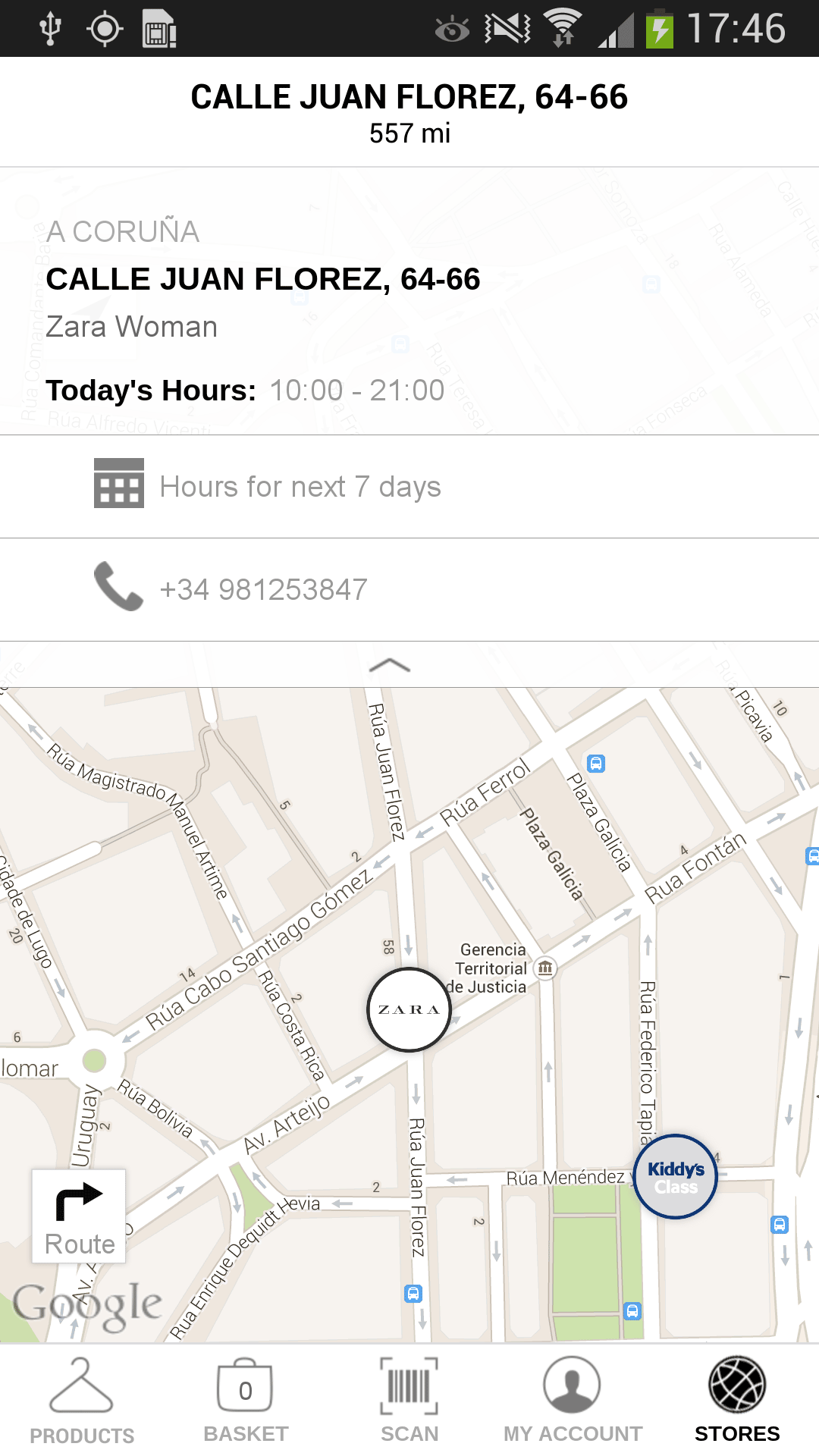Open the Basket tab

(x=246, y=1401)
